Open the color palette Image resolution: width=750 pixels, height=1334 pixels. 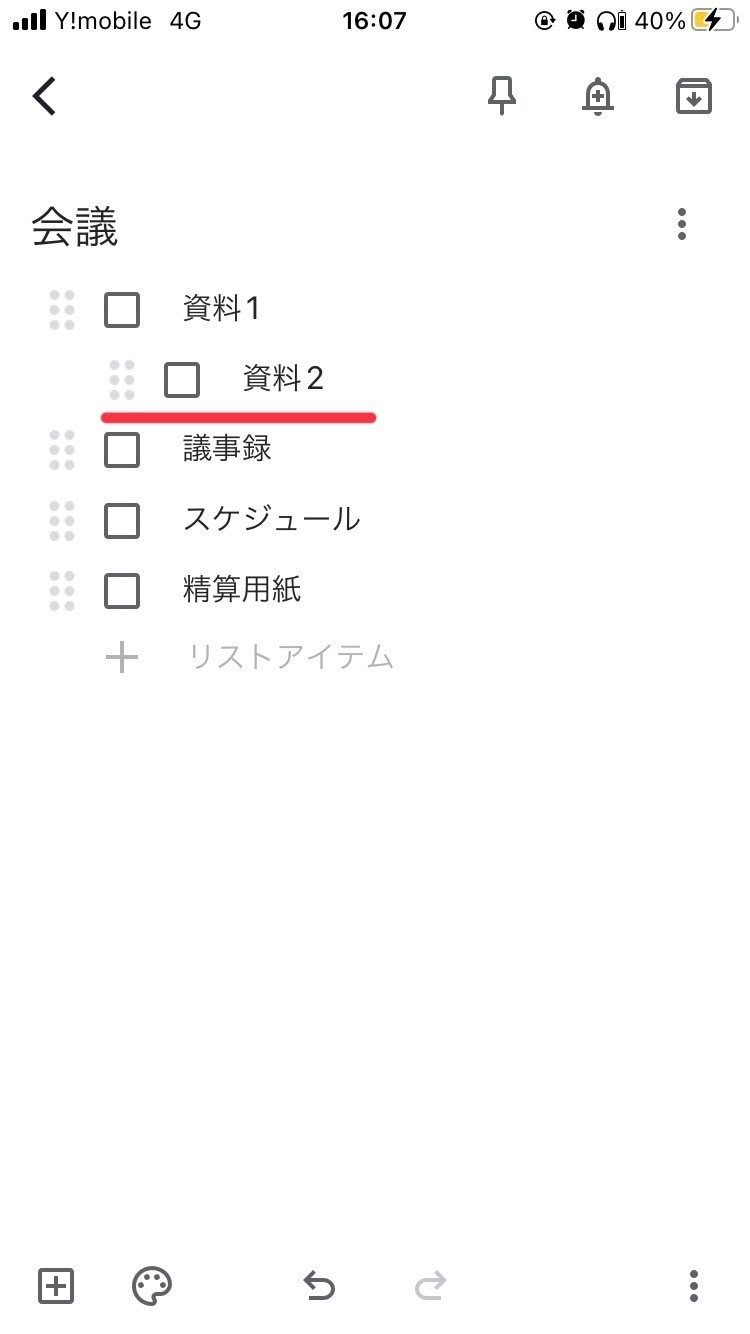click(152, 1285)
